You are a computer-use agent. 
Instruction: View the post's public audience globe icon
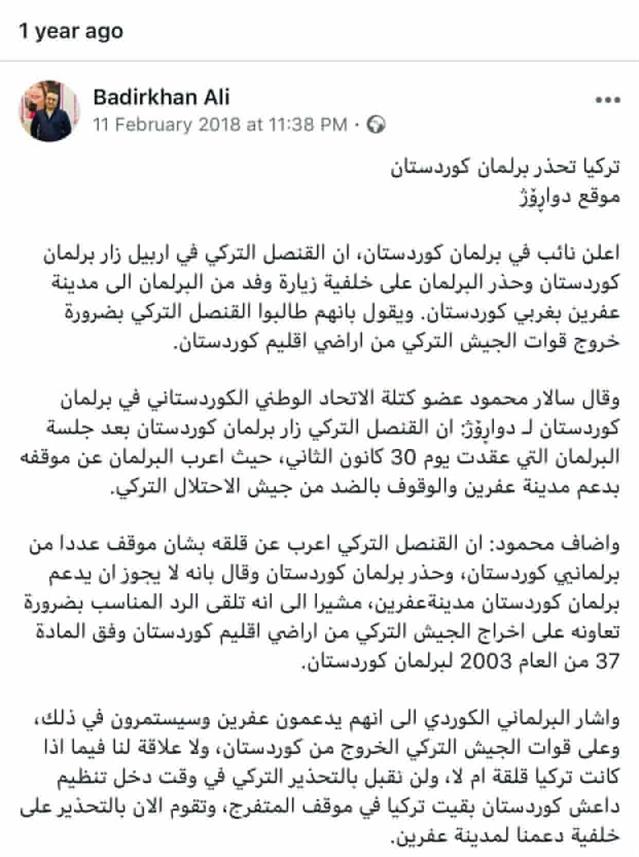(x=377, y=125)
